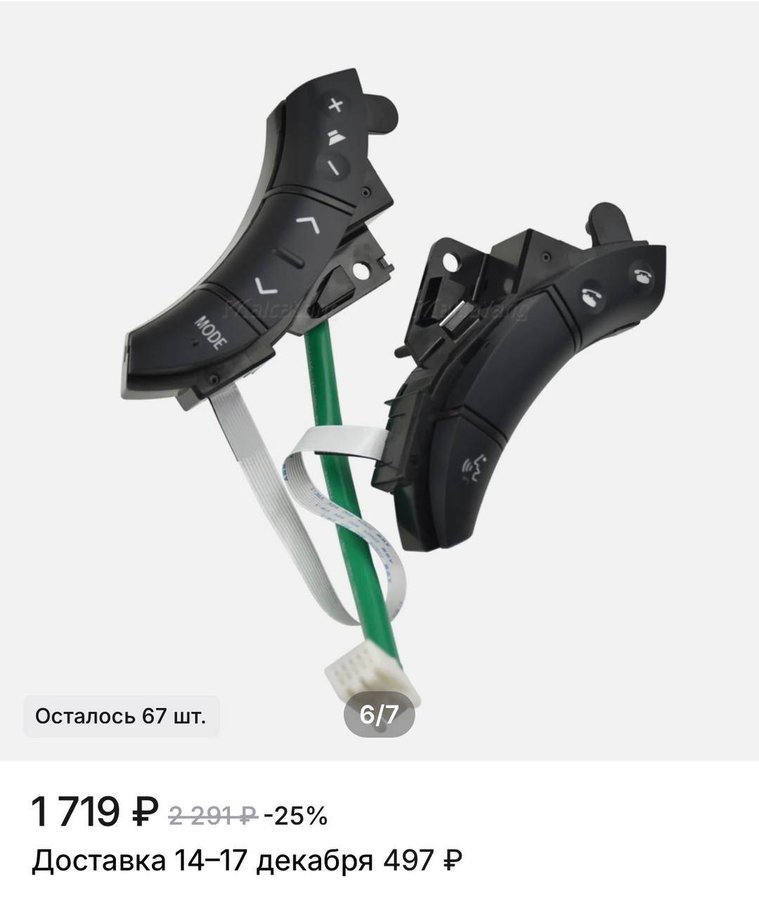Screen dimensions: 759x900
Task: Tap the 6/7 photo page indicator
Action: (x=379, y=716)
